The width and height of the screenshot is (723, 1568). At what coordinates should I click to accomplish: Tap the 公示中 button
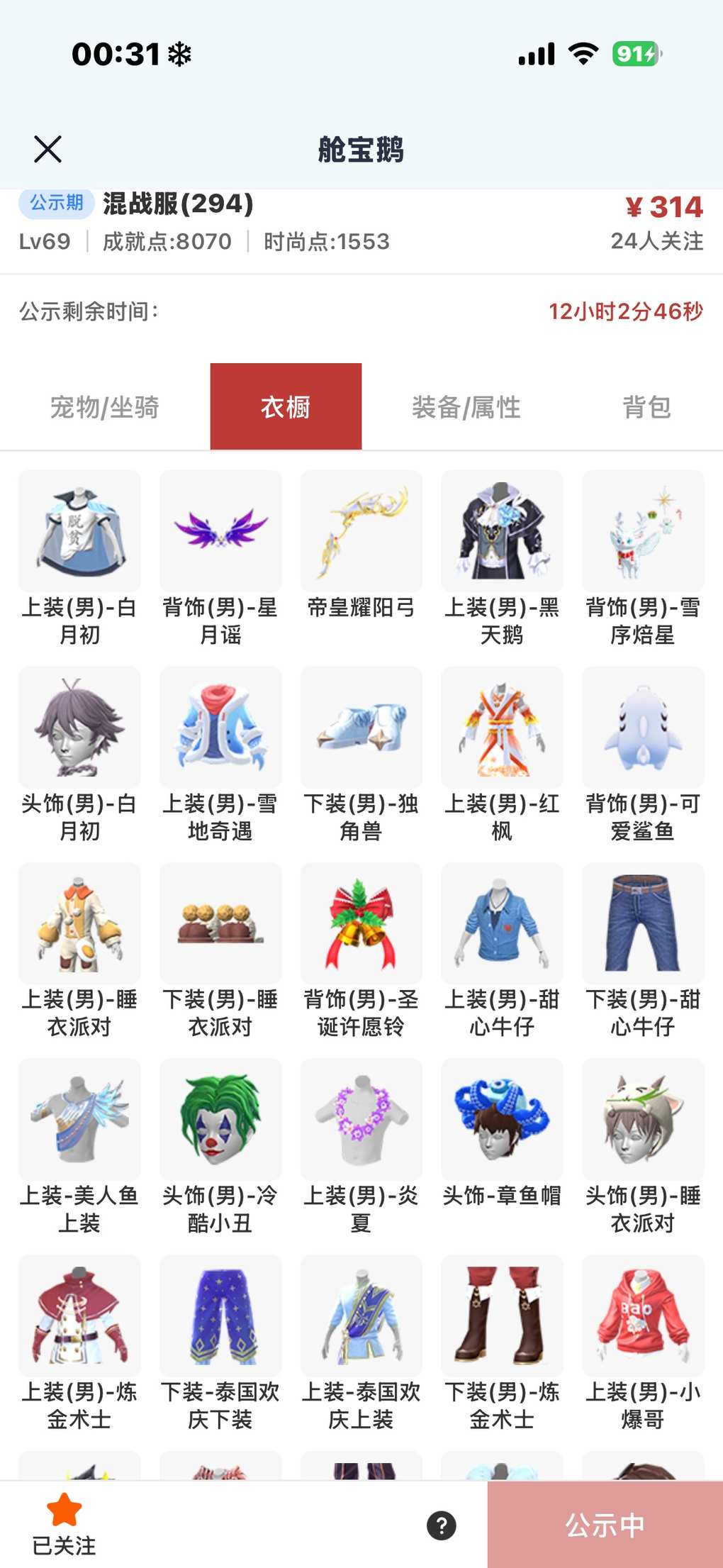[x=605, y=1525]
